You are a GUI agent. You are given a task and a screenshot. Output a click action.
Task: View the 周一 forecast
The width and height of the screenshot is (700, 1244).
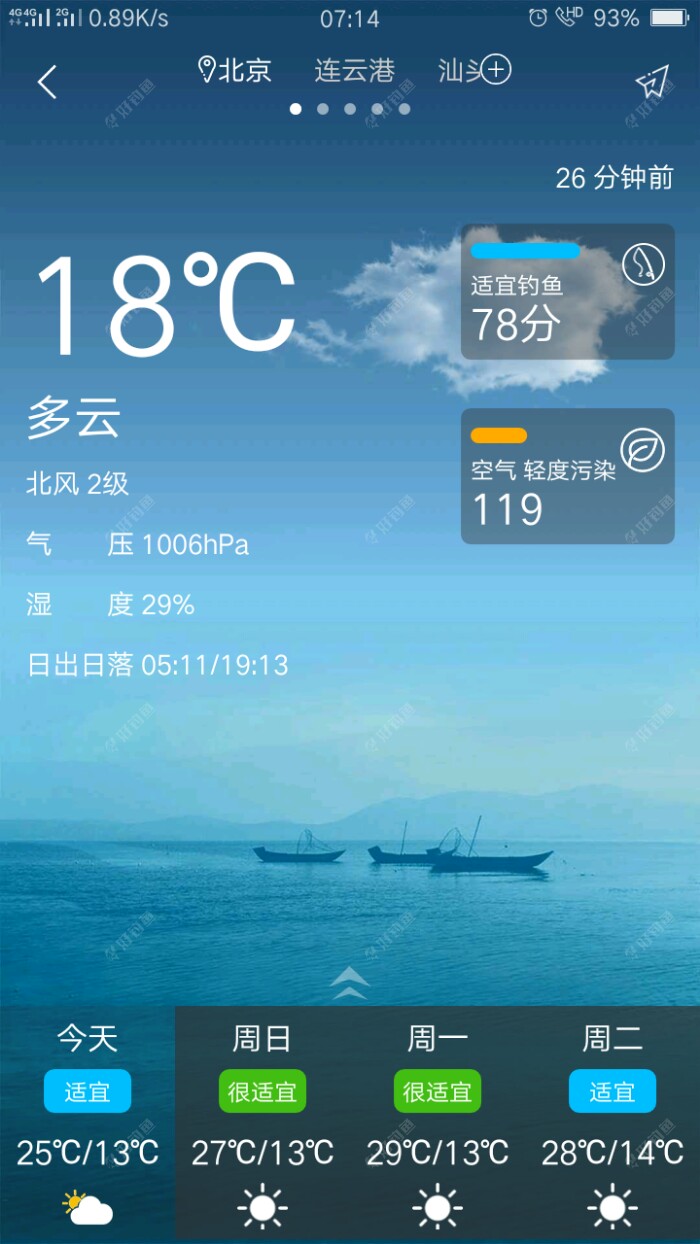(x=437, y=1124)
